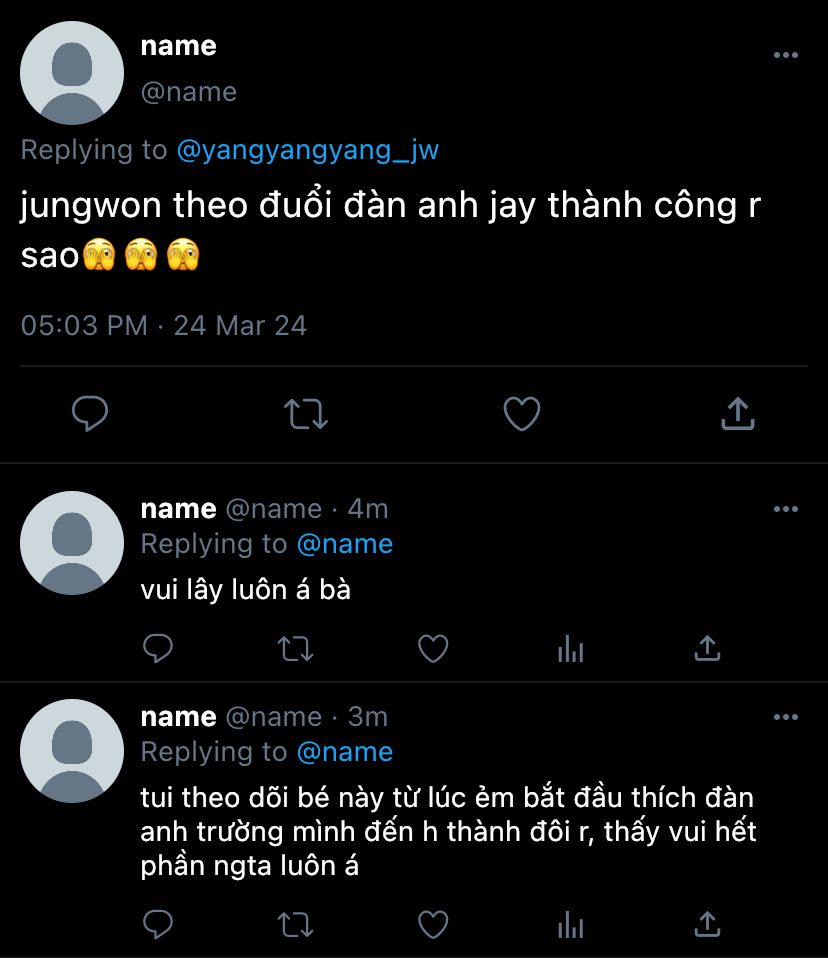
Task: Open overflow menu on the jungwon tweet
Action: 786,55
